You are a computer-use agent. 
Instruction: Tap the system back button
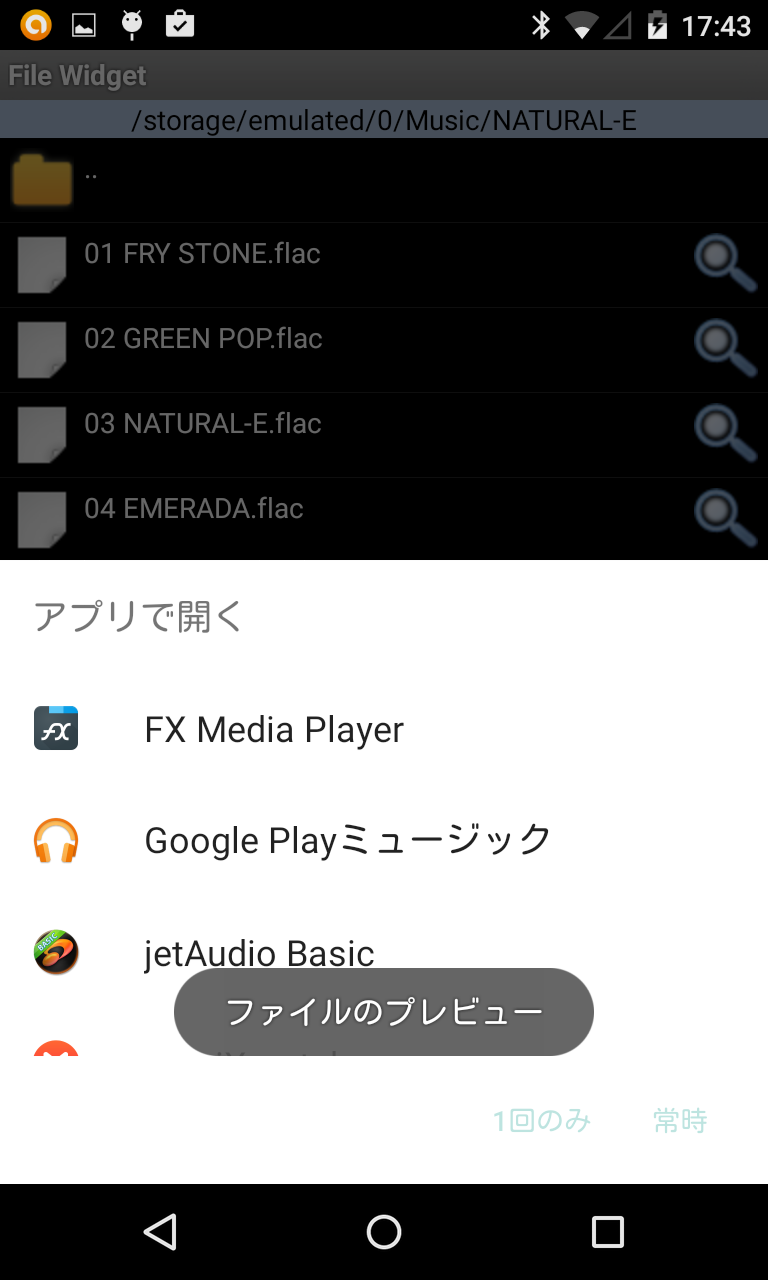point(160,1232)
